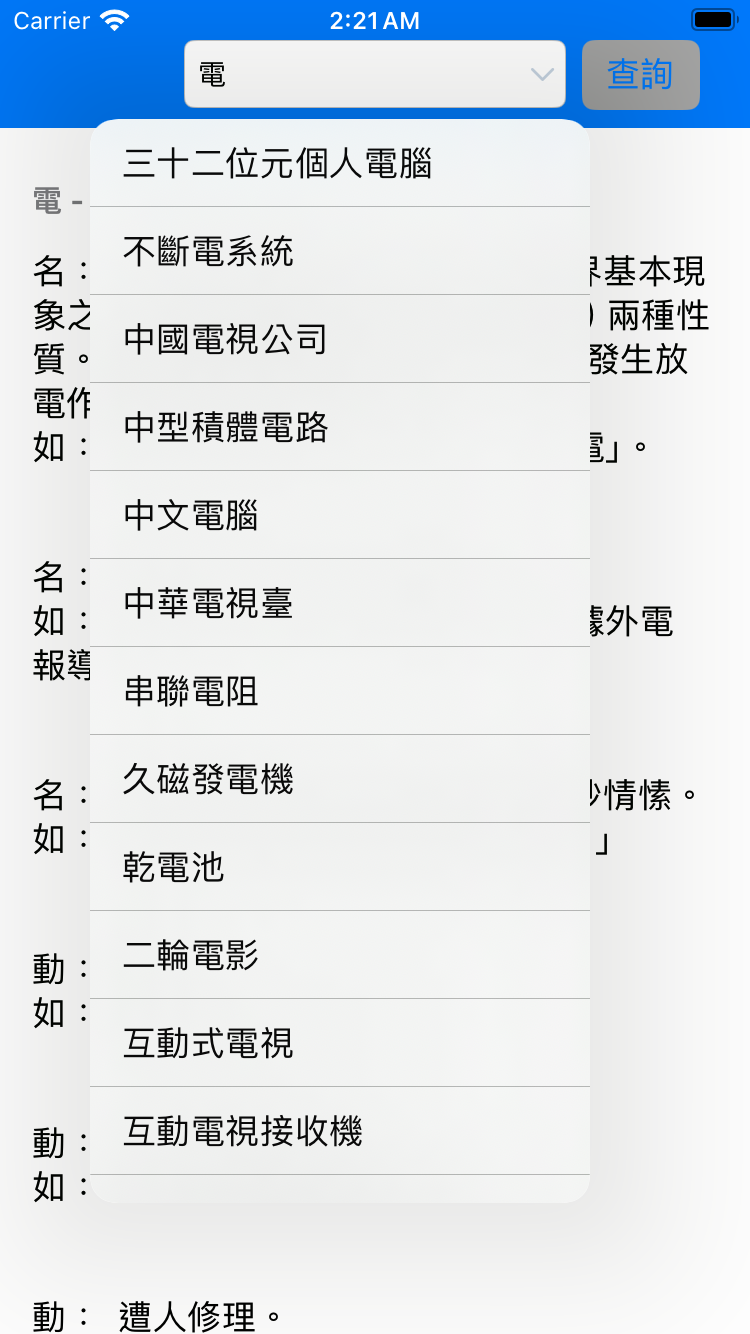Pick 二輪電影 from the list

click(x=340, y=955)
